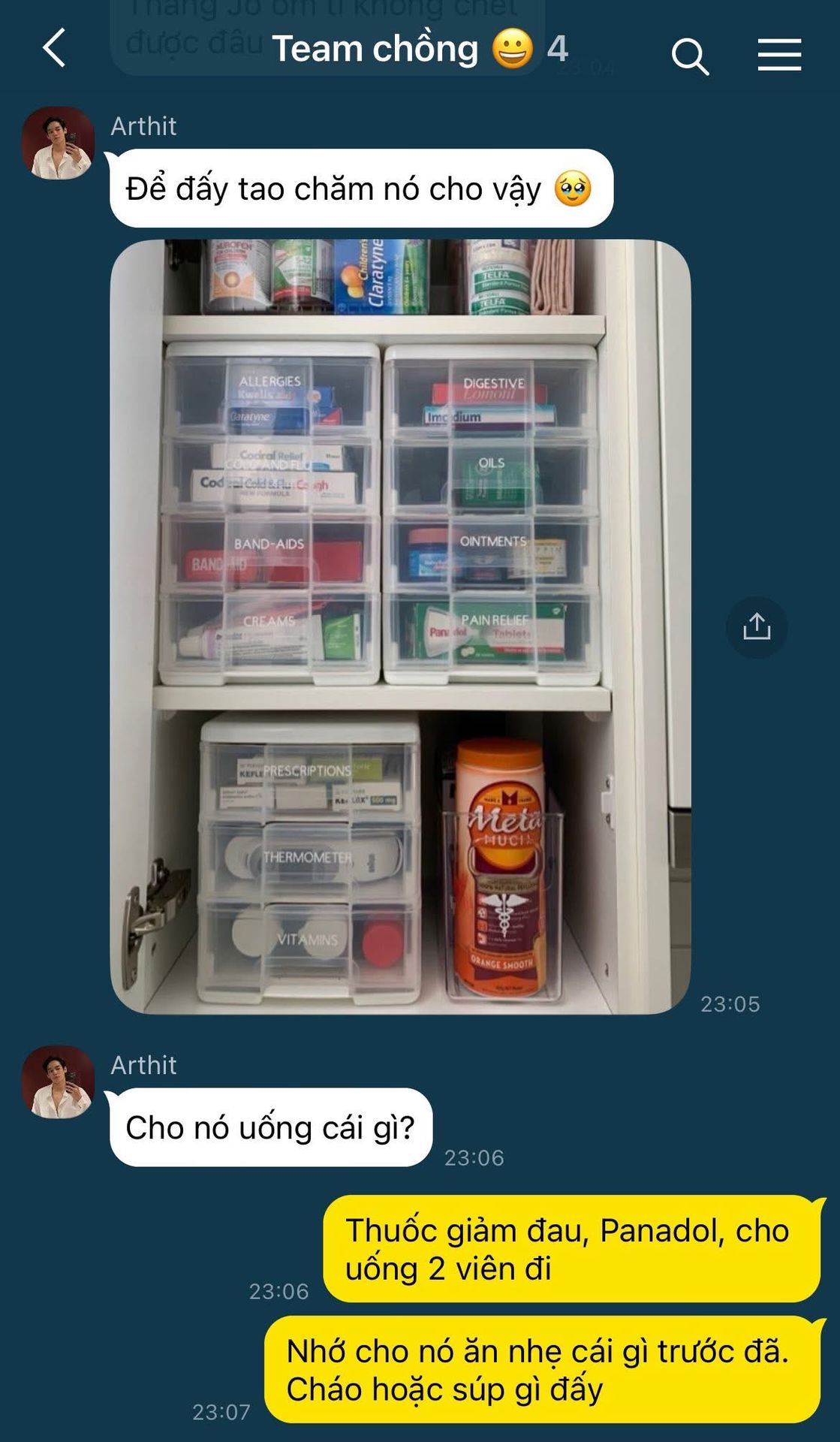Screen dimensions: 840x1442
Task: Share the medicine cabinet photo
Action: click(756, 627)
